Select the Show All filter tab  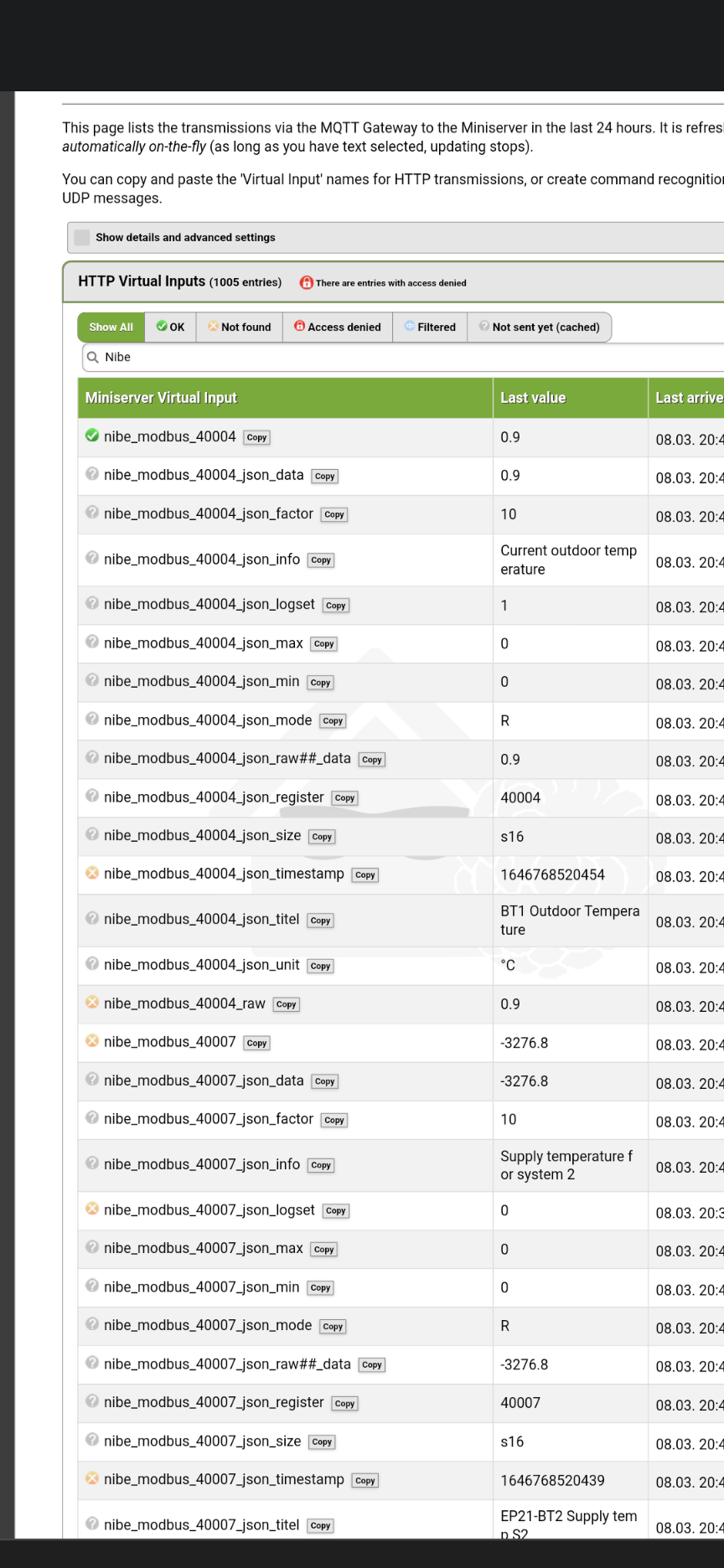[x=111, y=328]
